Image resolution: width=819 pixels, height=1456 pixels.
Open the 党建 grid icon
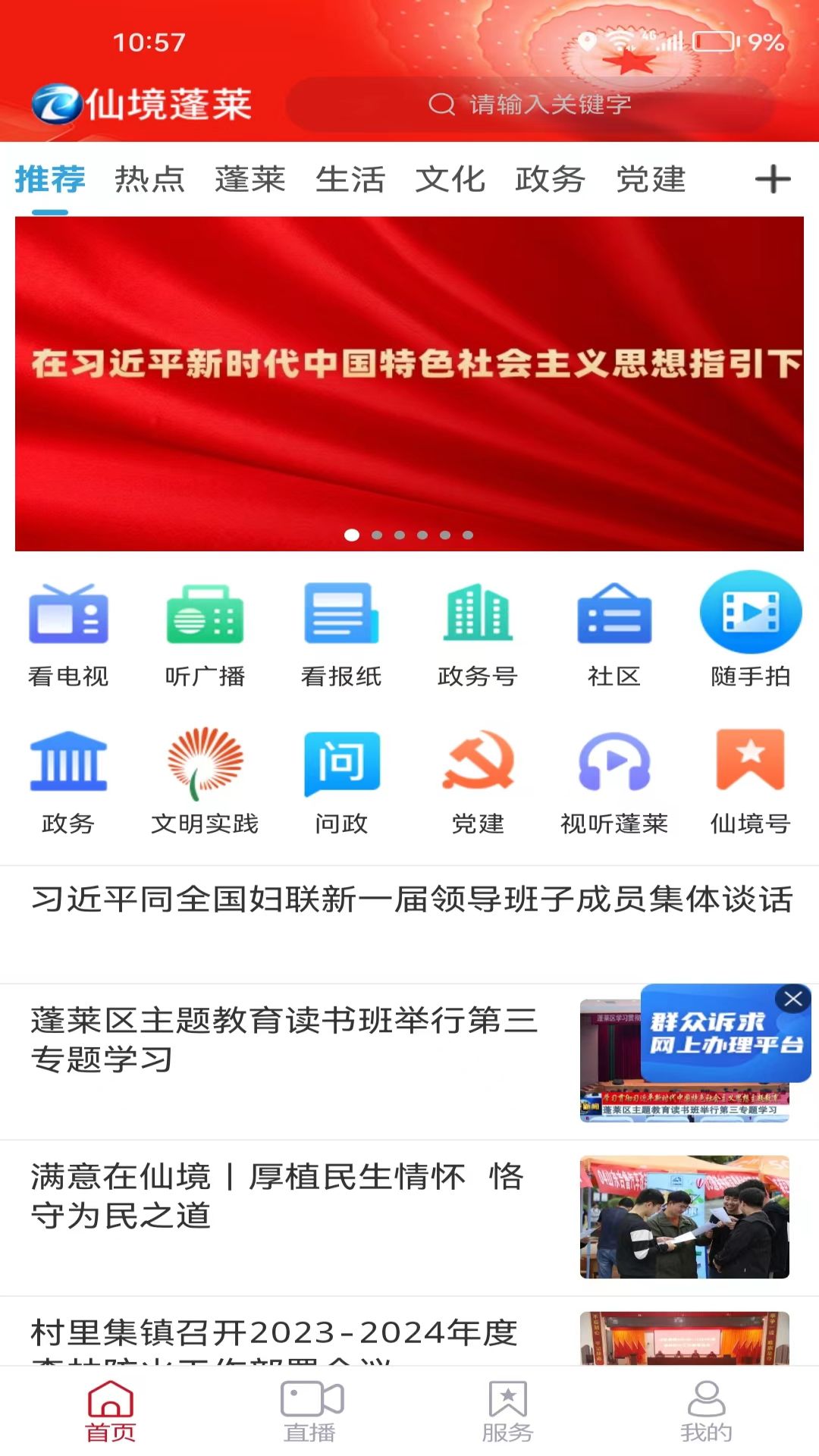coord(479,773)
